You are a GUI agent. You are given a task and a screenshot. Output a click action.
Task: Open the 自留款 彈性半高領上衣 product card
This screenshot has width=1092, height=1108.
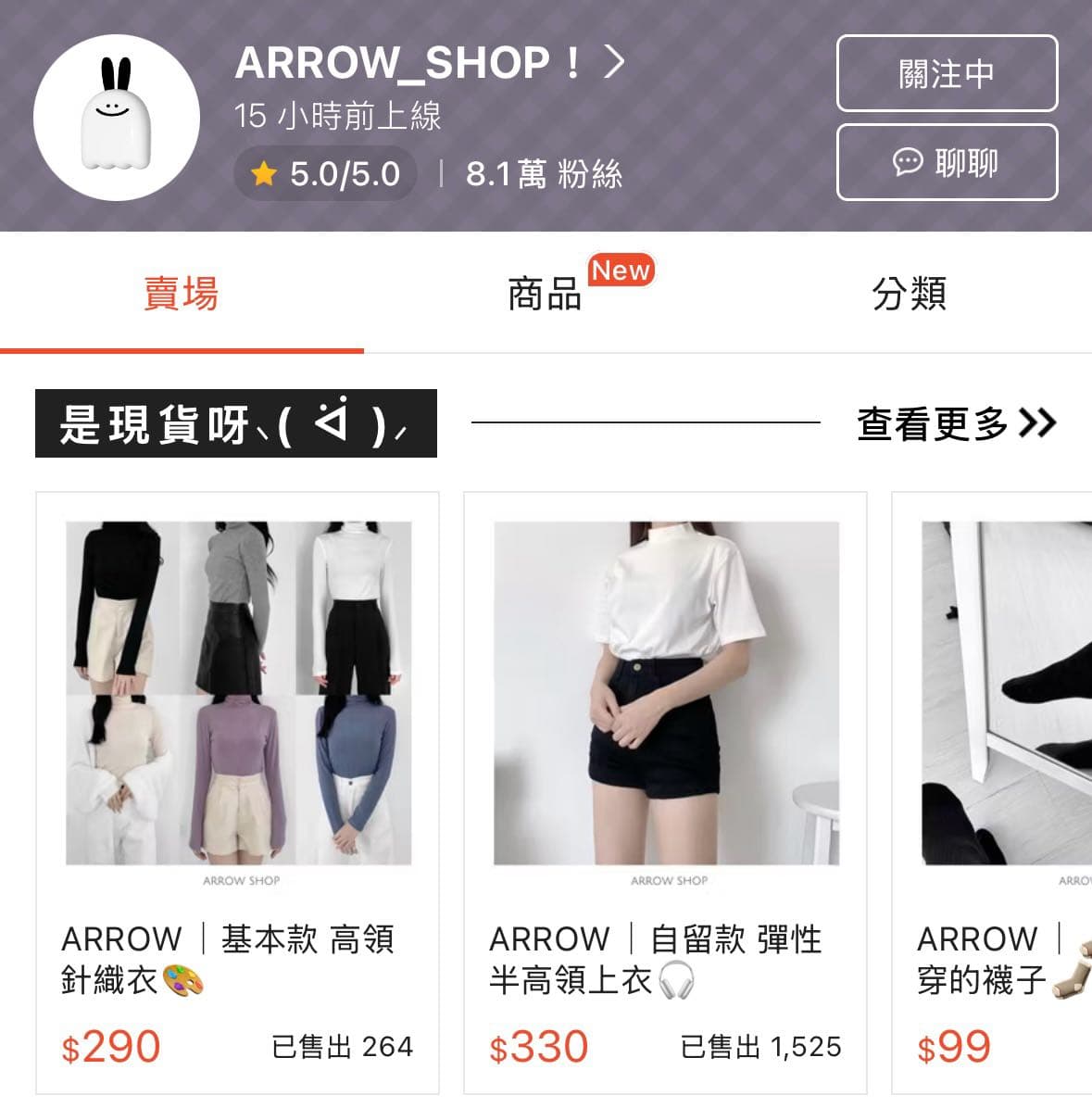pyautogui.click(x=665, y=792)
